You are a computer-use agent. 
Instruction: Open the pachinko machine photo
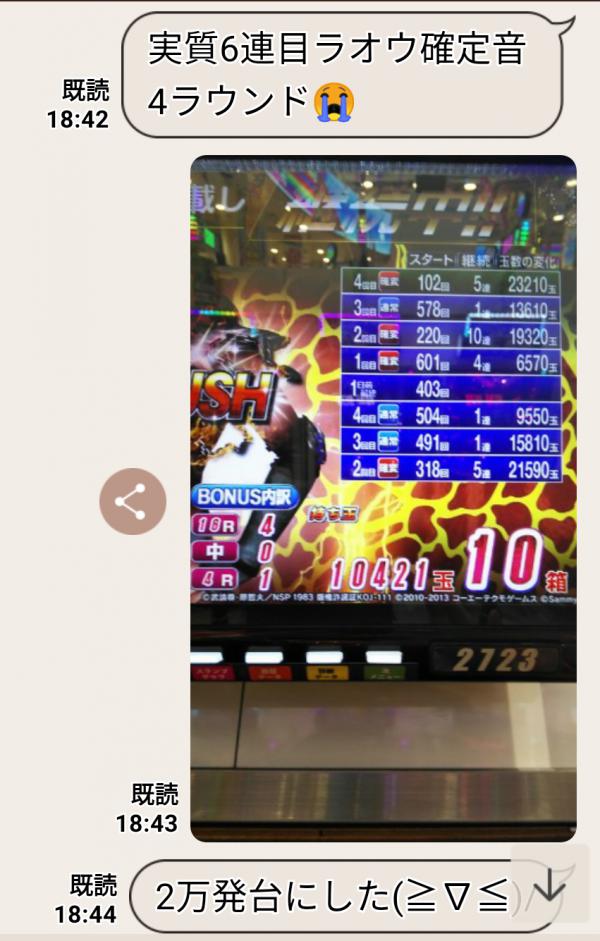pyautogui.click(x=383, y=497)
